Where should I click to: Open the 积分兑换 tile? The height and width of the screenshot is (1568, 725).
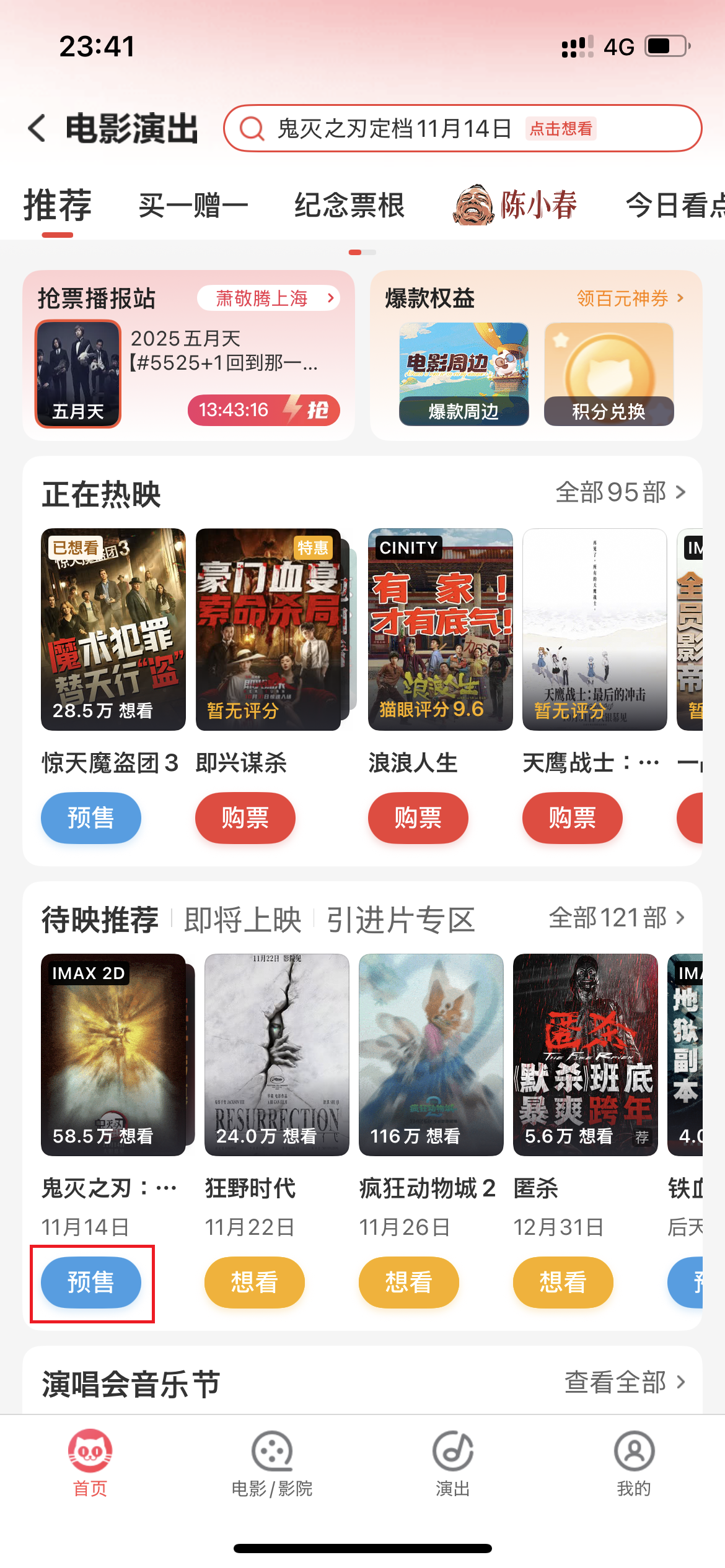(x=609, y=374)
